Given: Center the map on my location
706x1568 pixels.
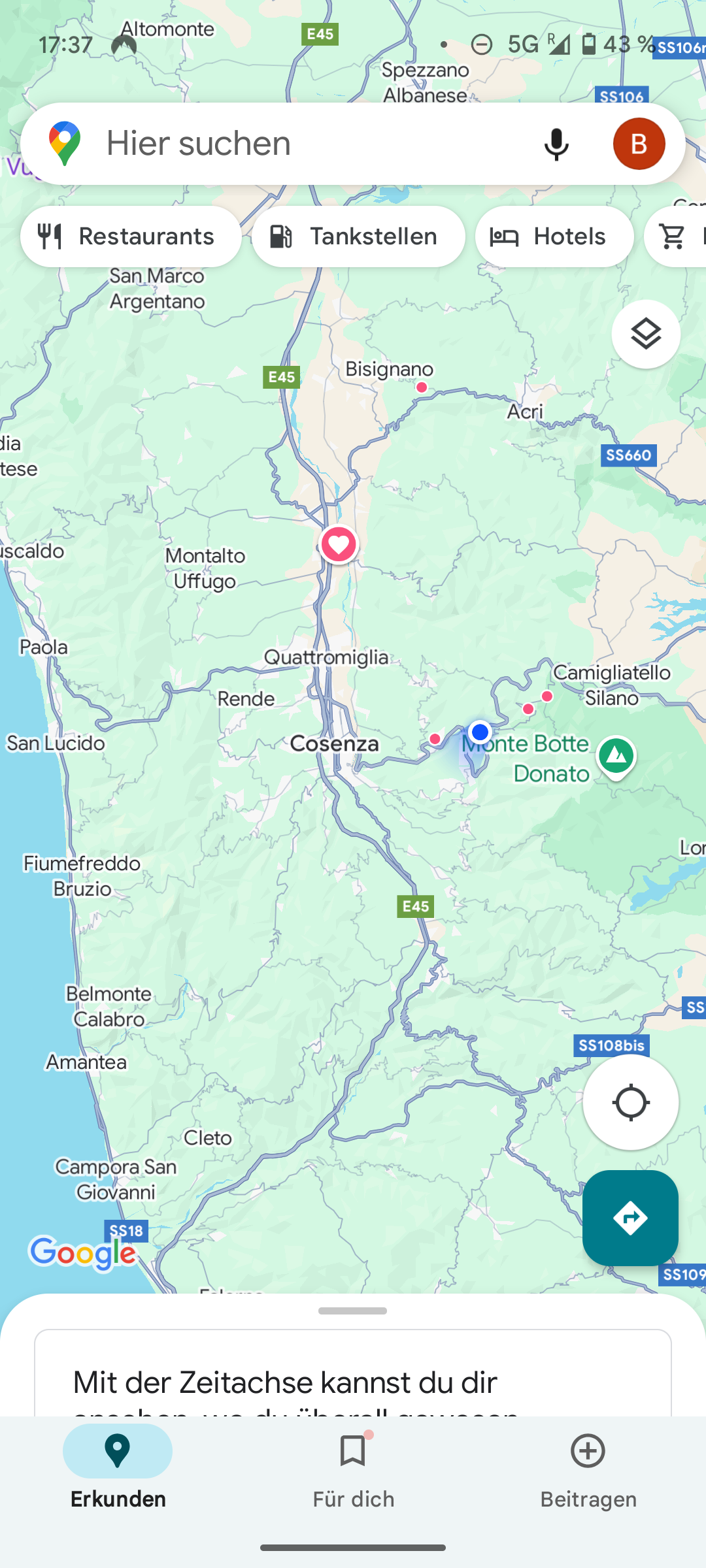Looking at the screenshot, I should pyautogui.click(x=630, y=1103).
